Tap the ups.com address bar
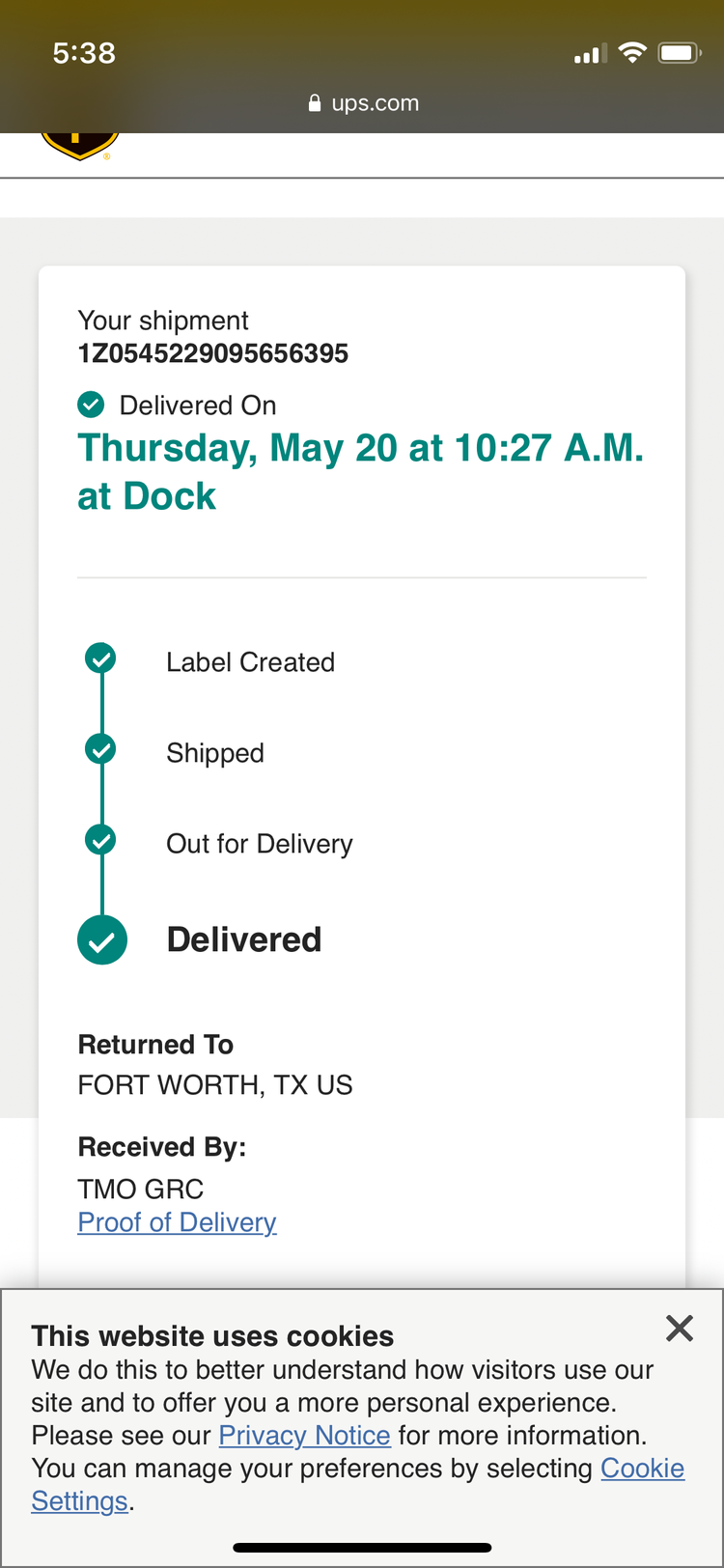The height and width of the screenshot is (1568, 724). tap(363, 103)
